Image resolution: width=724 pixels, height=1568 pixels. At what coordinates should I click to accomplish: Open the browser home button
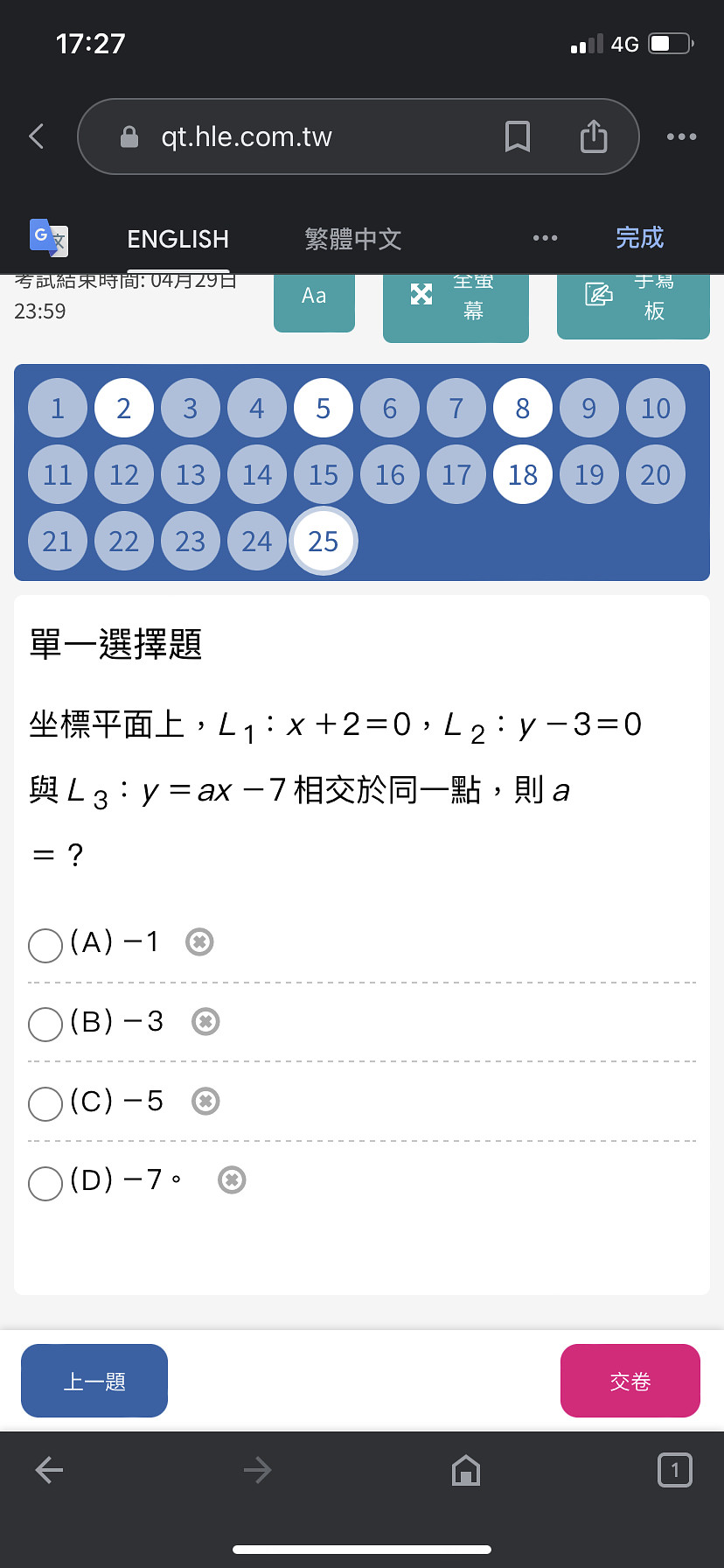click(466, 1470)
